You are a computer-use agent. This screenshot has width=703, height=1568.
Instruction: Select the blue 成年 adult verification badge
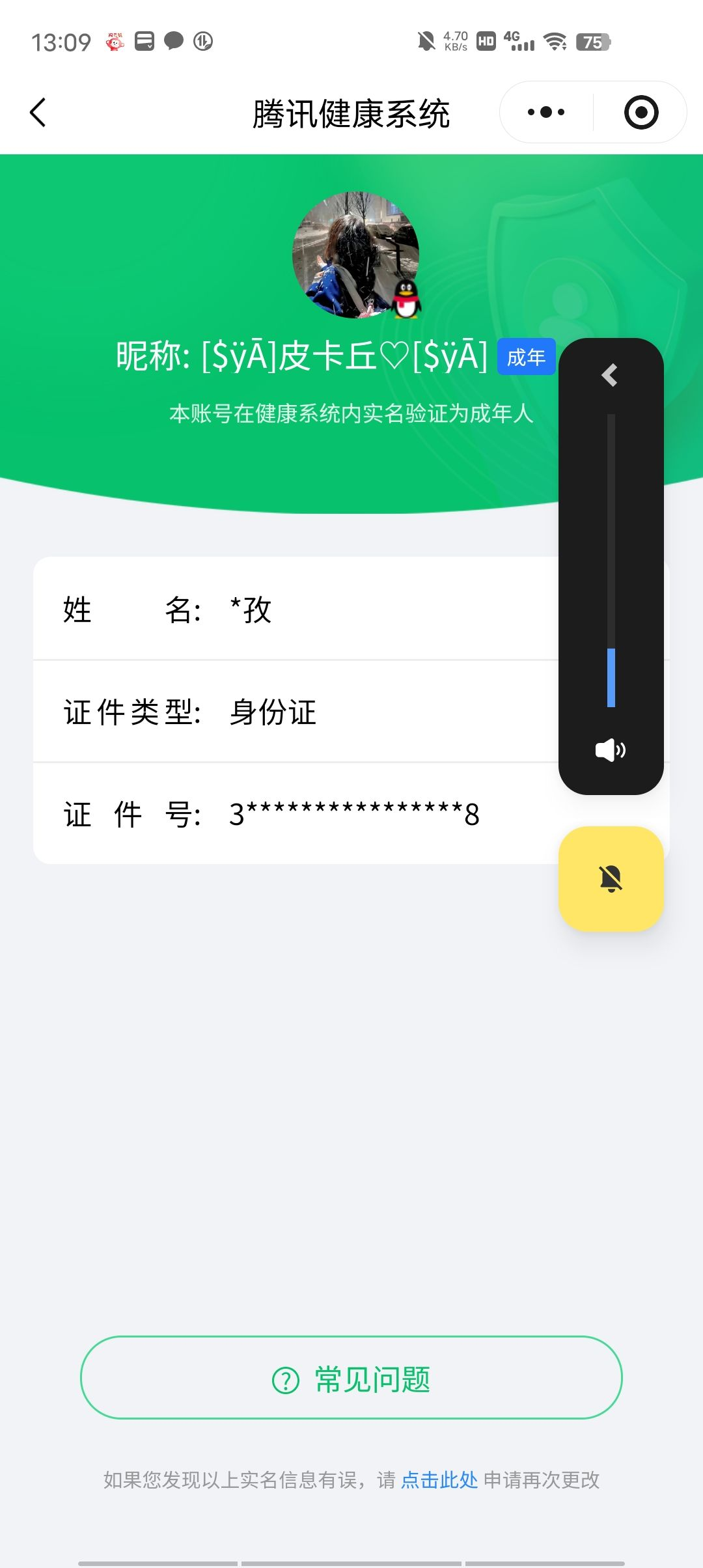(526, 357)
